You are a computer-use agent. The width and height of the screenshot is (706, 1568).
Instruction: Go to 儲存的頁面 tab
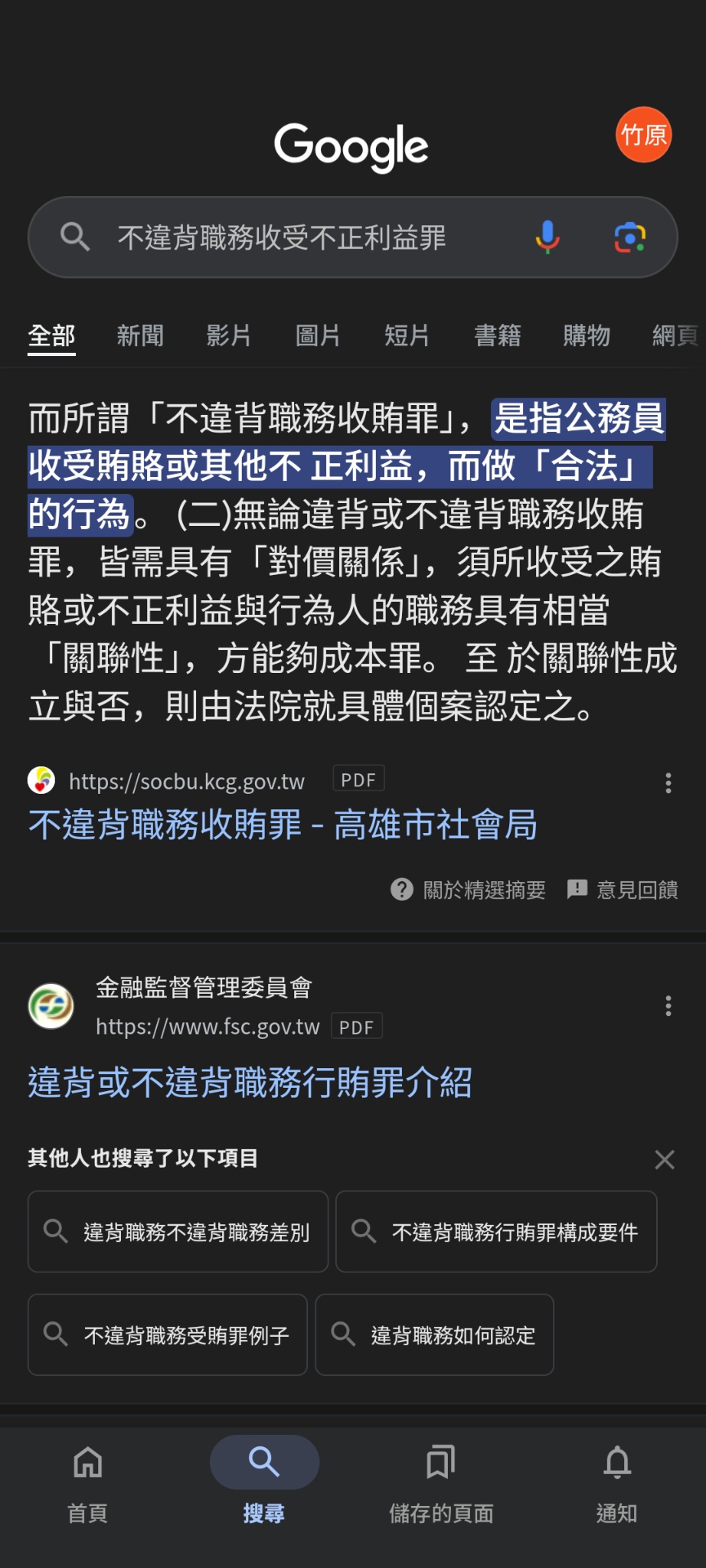click(441, 1483)
